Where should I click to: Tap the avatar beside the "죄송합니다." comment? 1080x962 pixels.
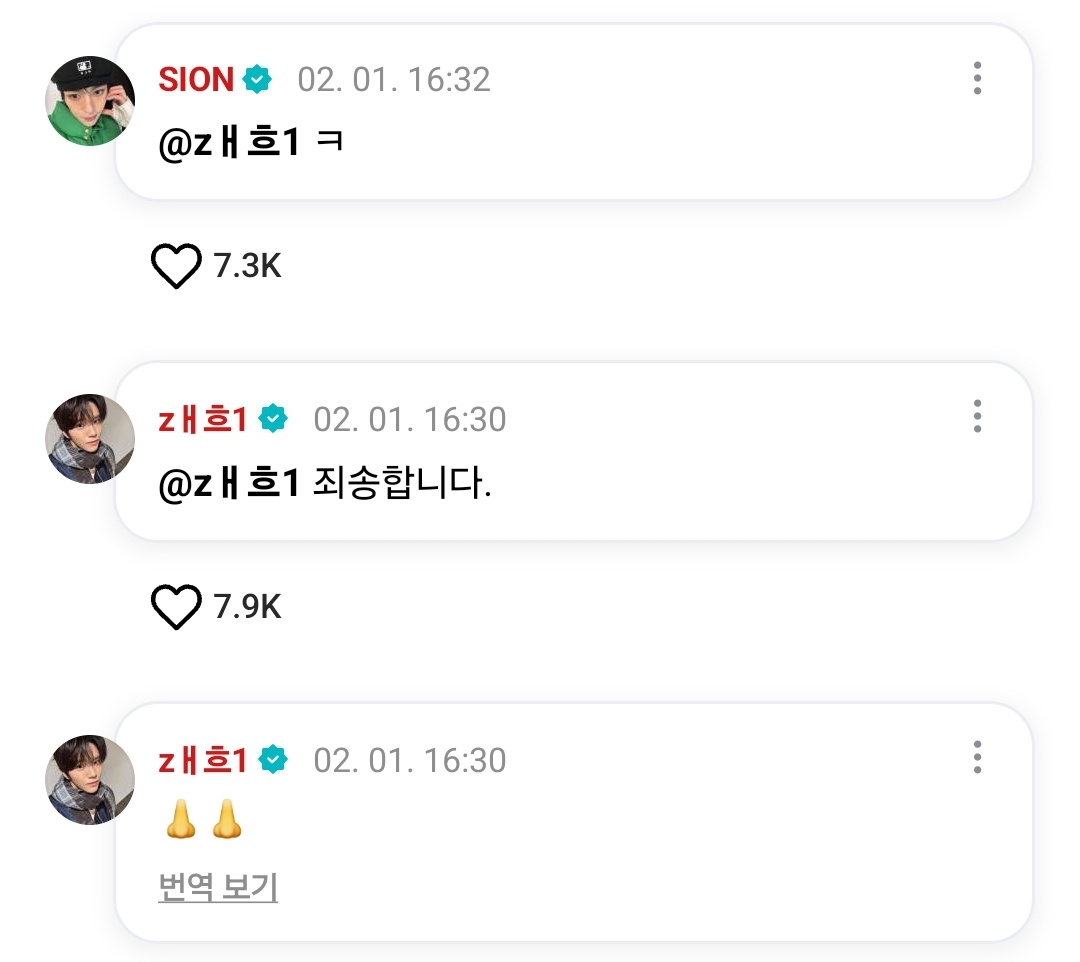[x=90, y=439]
